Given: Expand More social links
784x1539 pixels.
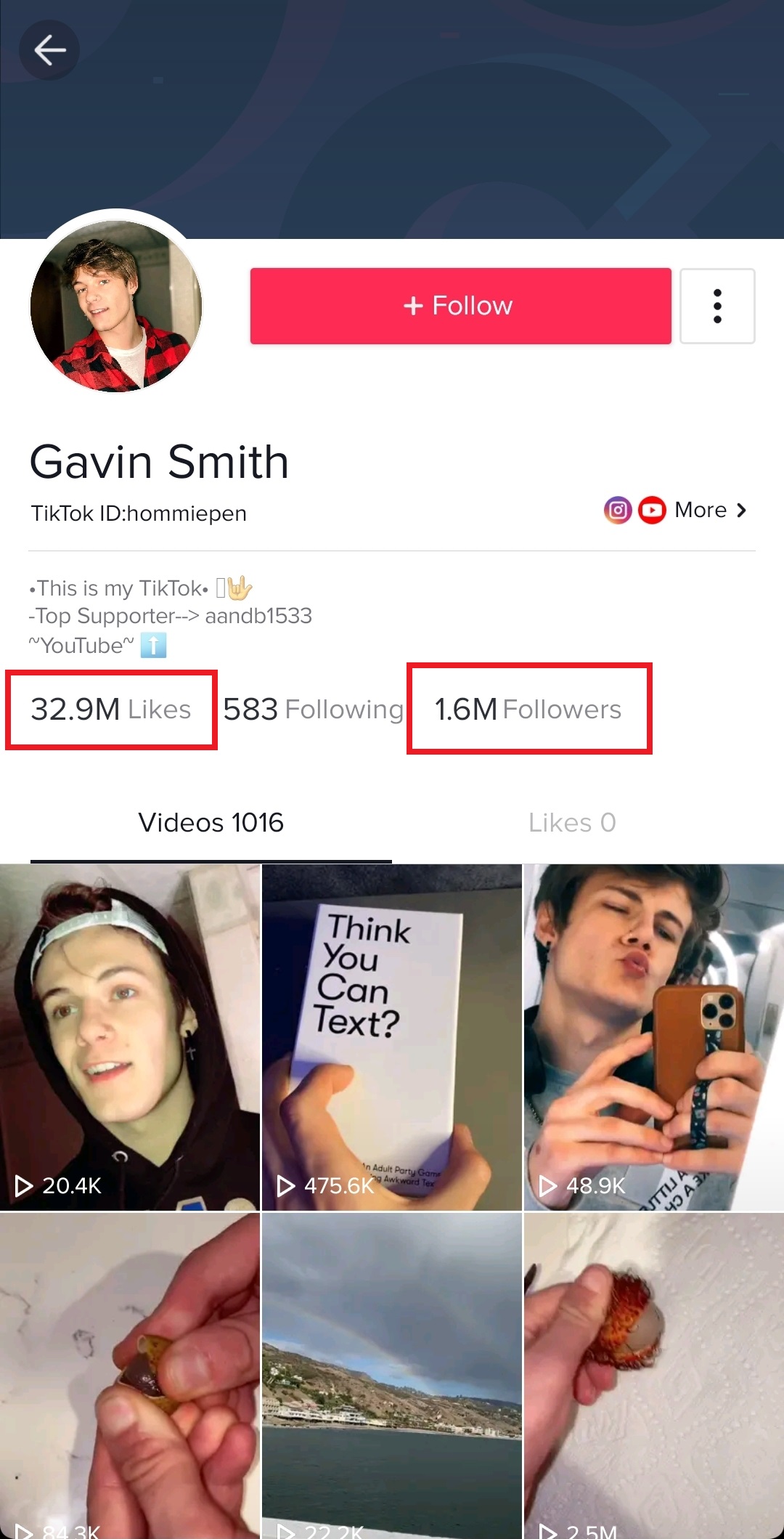Looking at the screenshot, I should coord(711,510).
